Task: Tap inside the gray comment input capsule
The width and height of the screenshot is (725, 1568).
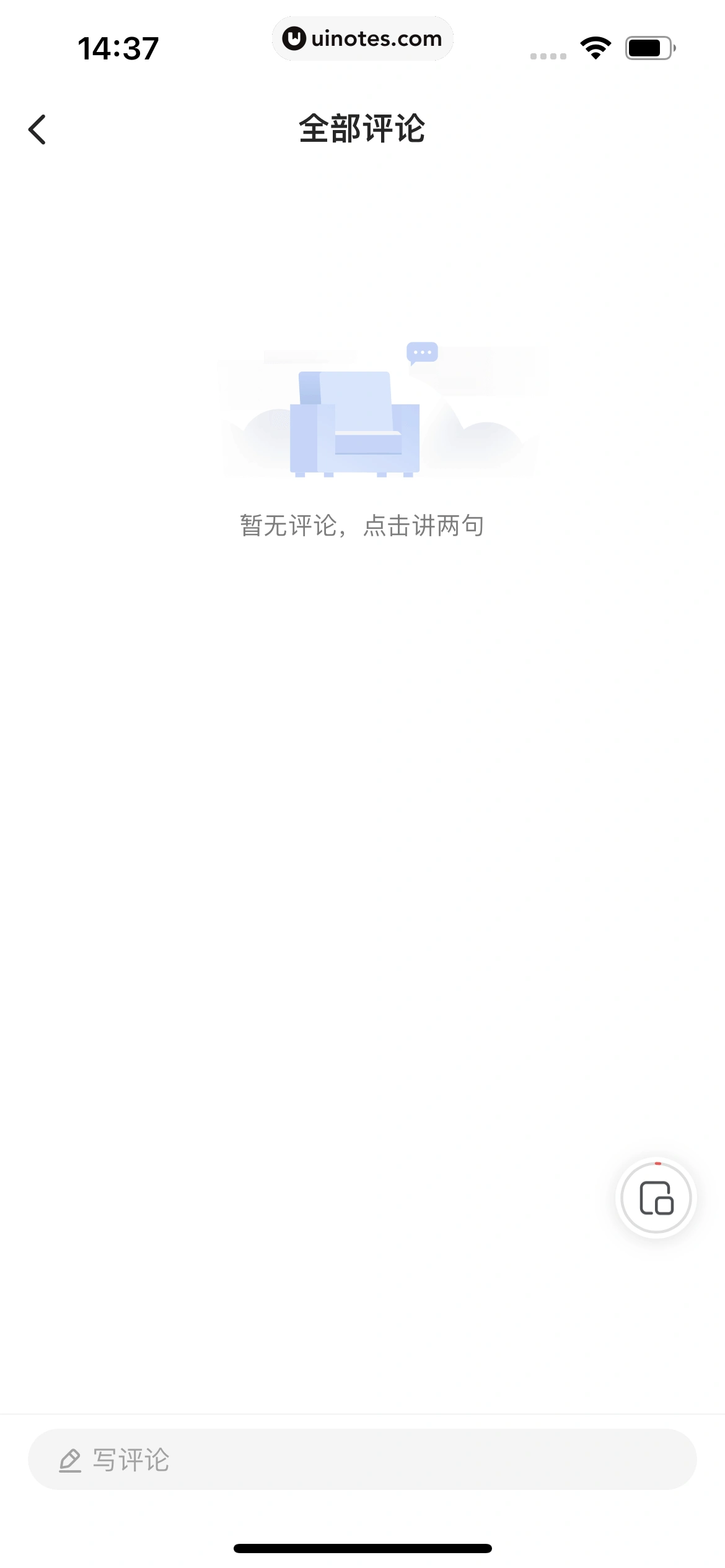Action: pyautogui.click(x=362, y=1458)
